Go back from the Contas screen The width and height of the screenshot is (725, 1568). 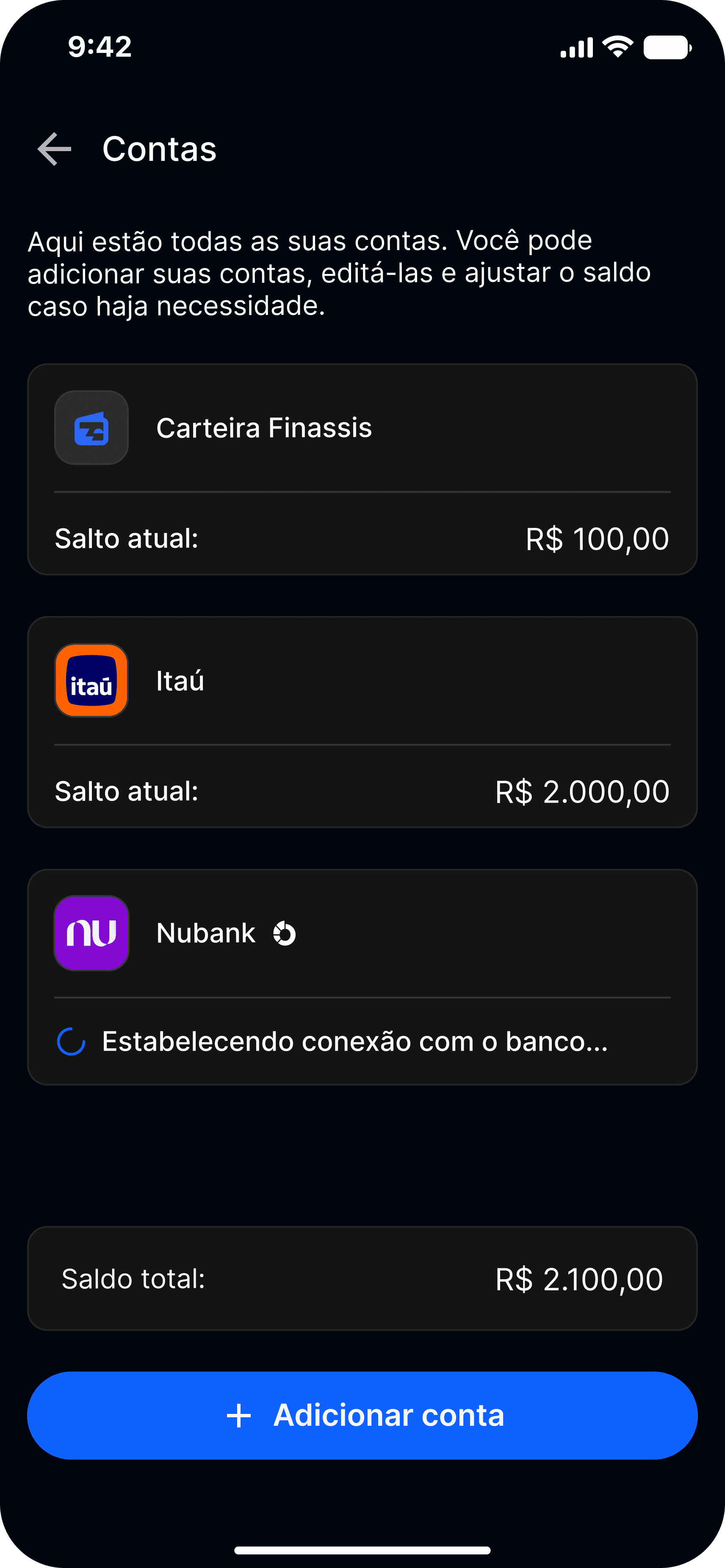[x=54, y=149]
